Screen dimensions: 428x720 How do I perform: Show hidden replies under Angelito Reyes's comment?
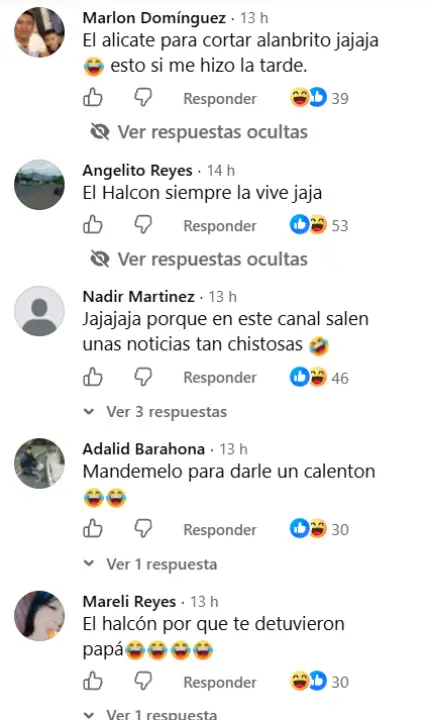[199, 259]
